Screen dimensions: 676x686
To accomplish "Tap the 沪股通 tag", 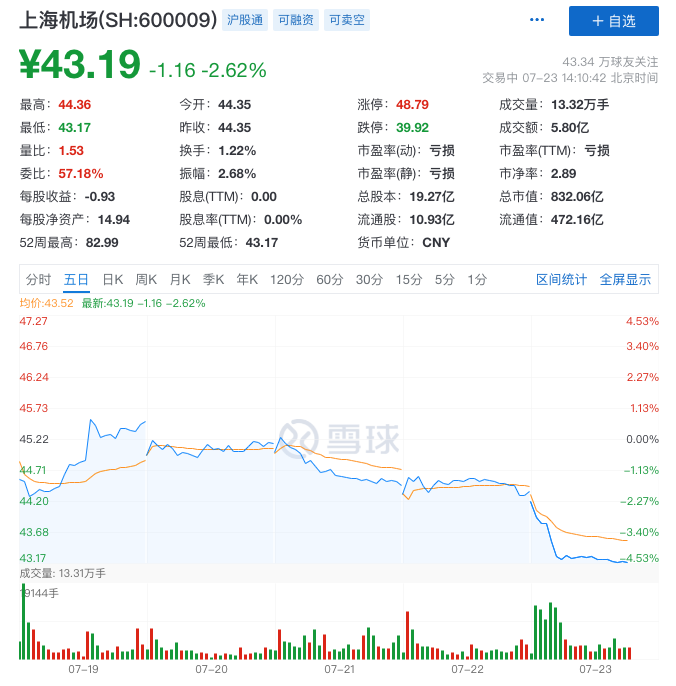I will click(x=244, y=20).
